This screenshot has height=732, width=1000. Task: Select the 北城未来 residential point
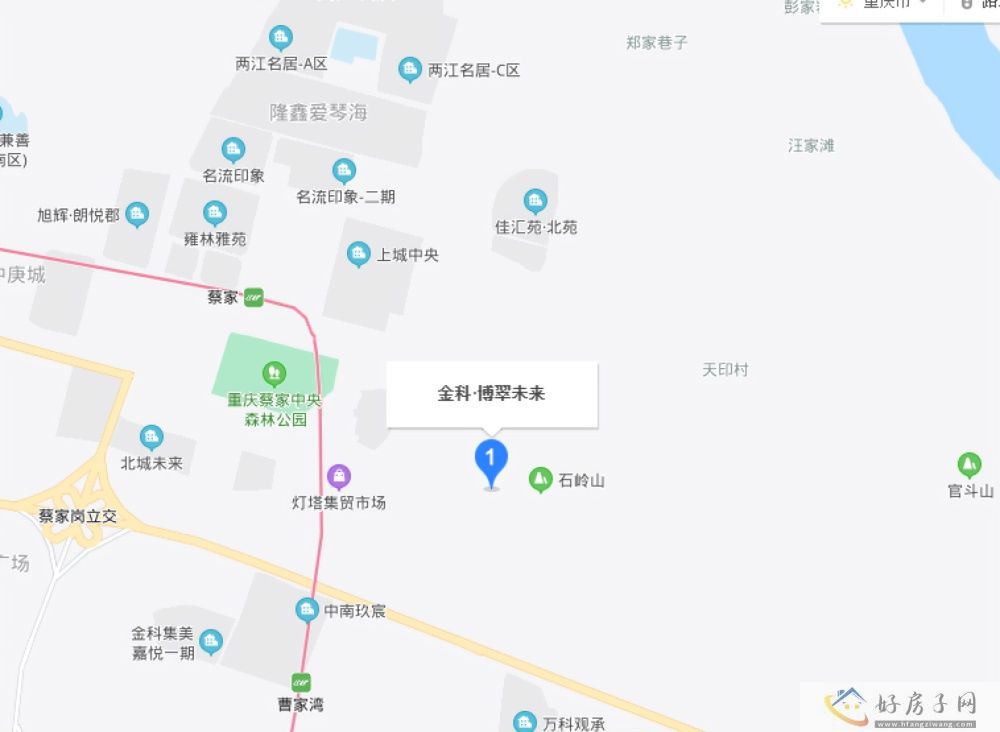coord(151,437)
